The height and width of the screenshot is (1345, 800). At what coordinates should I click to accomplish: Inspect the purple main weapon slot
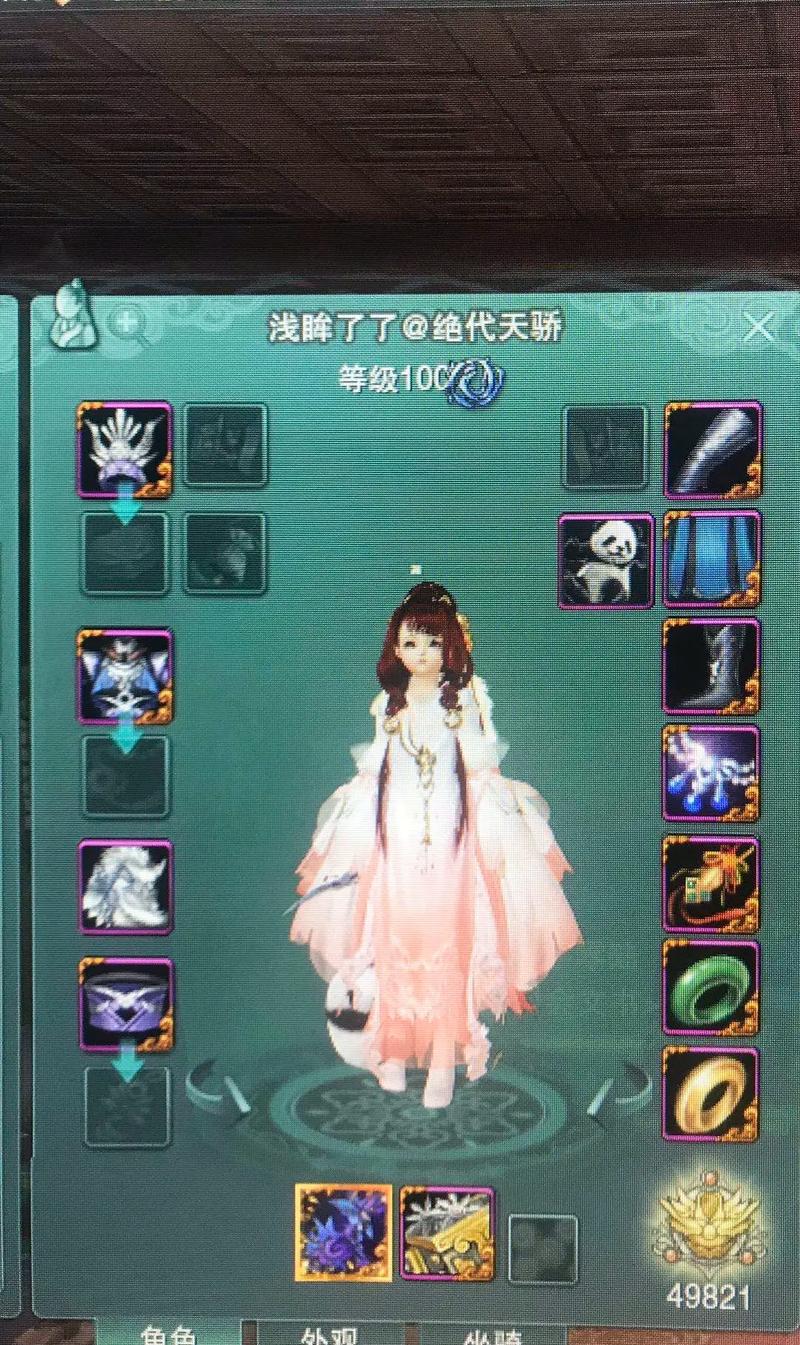point(343,1232)
